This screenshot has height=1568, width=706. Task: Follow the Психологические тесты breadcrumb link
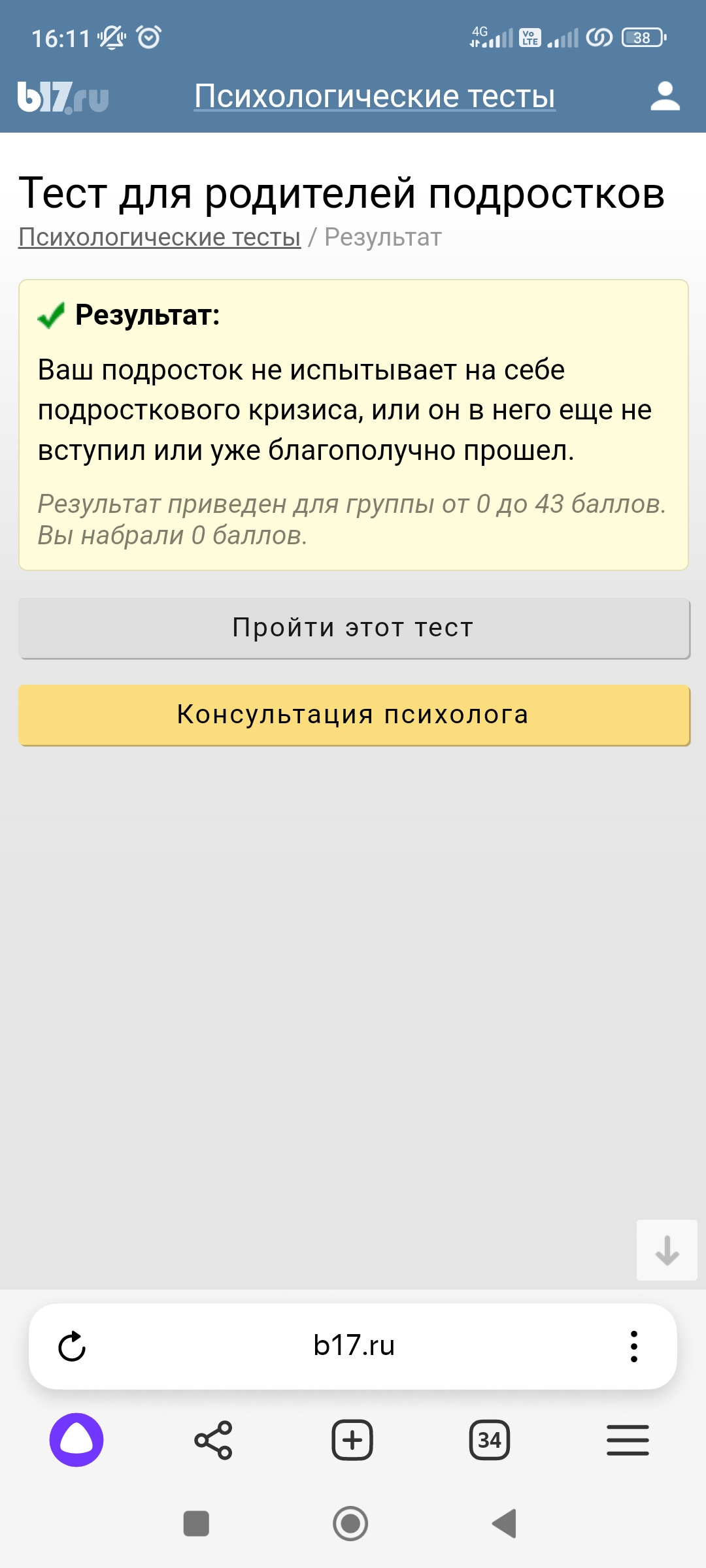[160, 237]
